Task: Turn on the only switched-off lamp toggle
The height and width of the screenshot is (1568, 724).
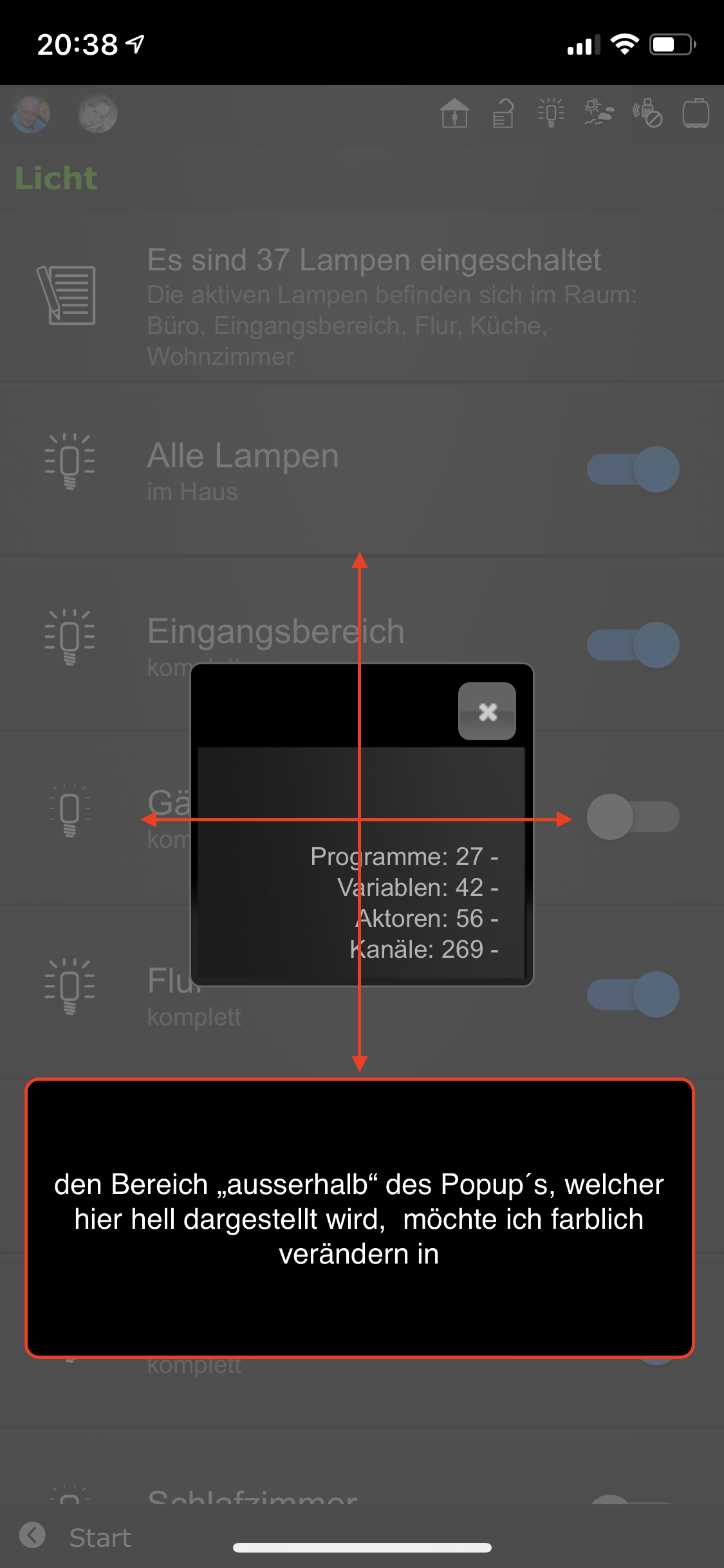Action: coord(633,817)
